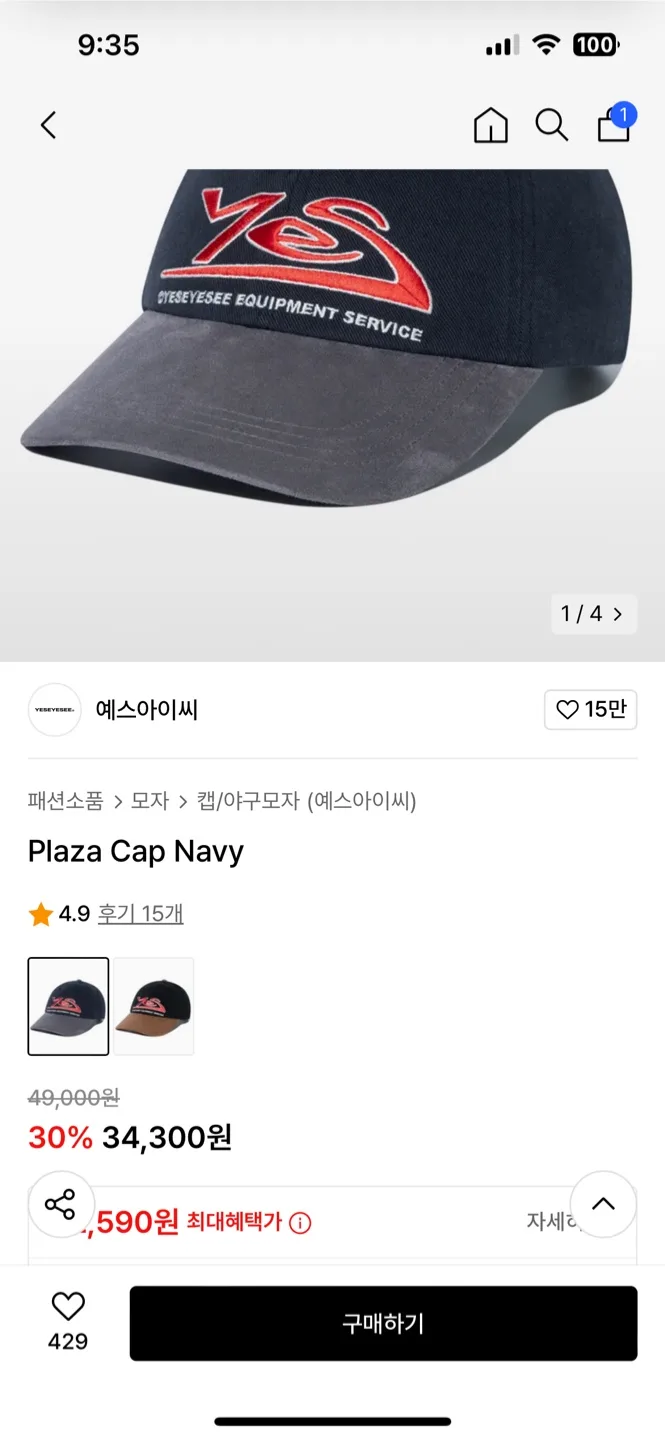This screenshot has width=665, height=1440.
Task: Select the black and brown cap thumbnail
Action: [153, 1006]
